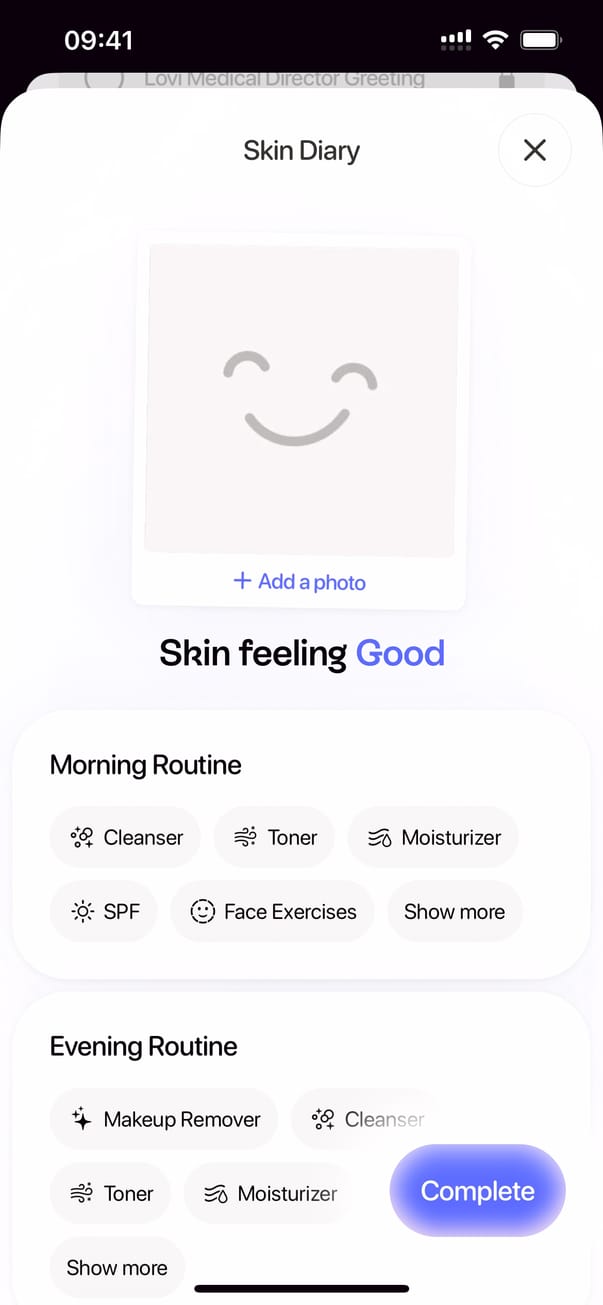603x1305 pixels.
Task: Show more Morning Routine steps
Action: [x=454, y=912]
